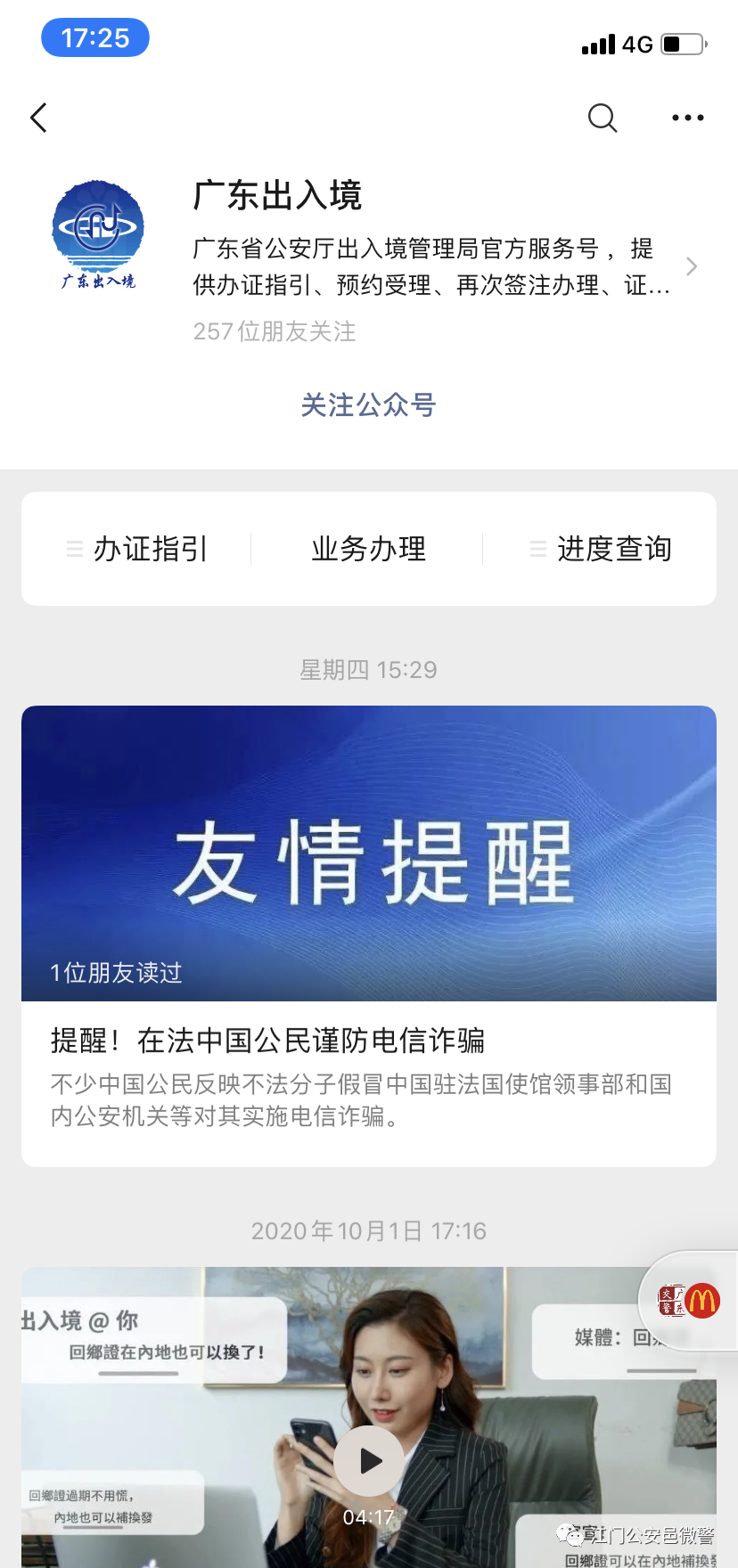738x1568 pixels.
Task: Follow the account via 关注公众号
Action: 368,405
